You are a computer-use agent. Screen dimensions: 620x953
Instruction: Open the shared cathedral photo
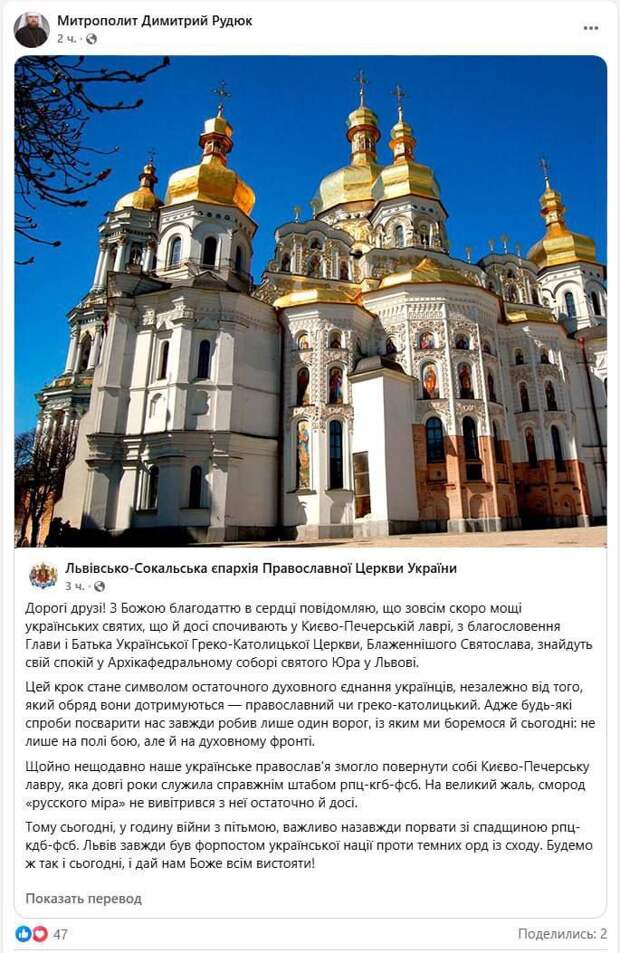click(x=310, y=300)
